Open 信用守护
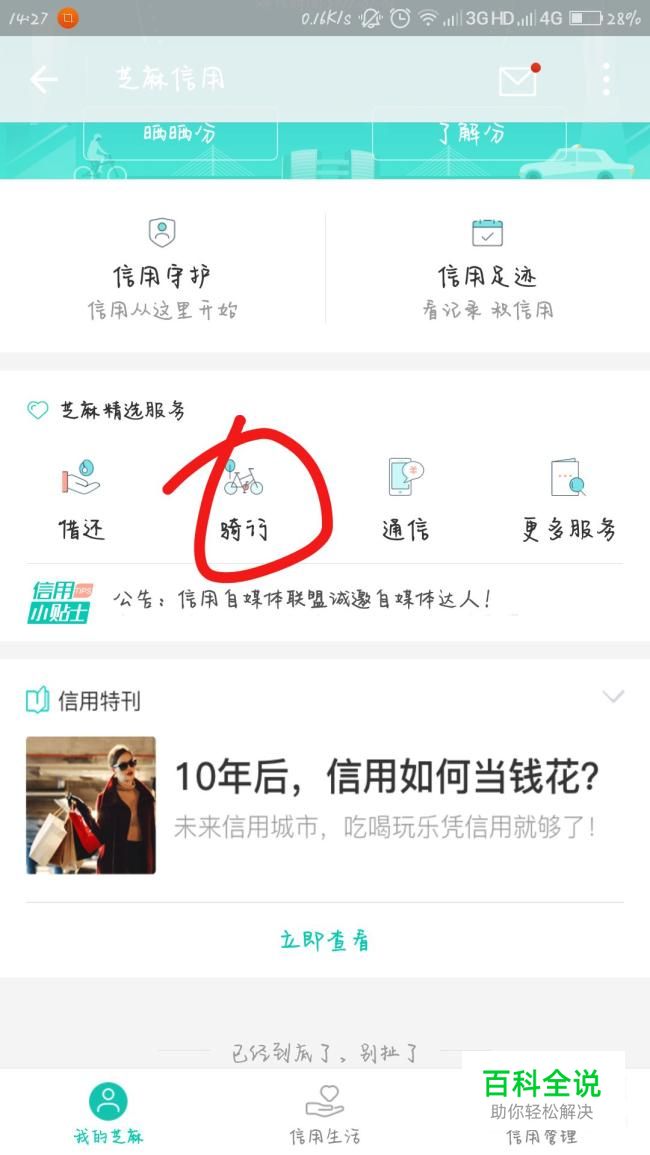650x1155 pixels. coord(162,267)
